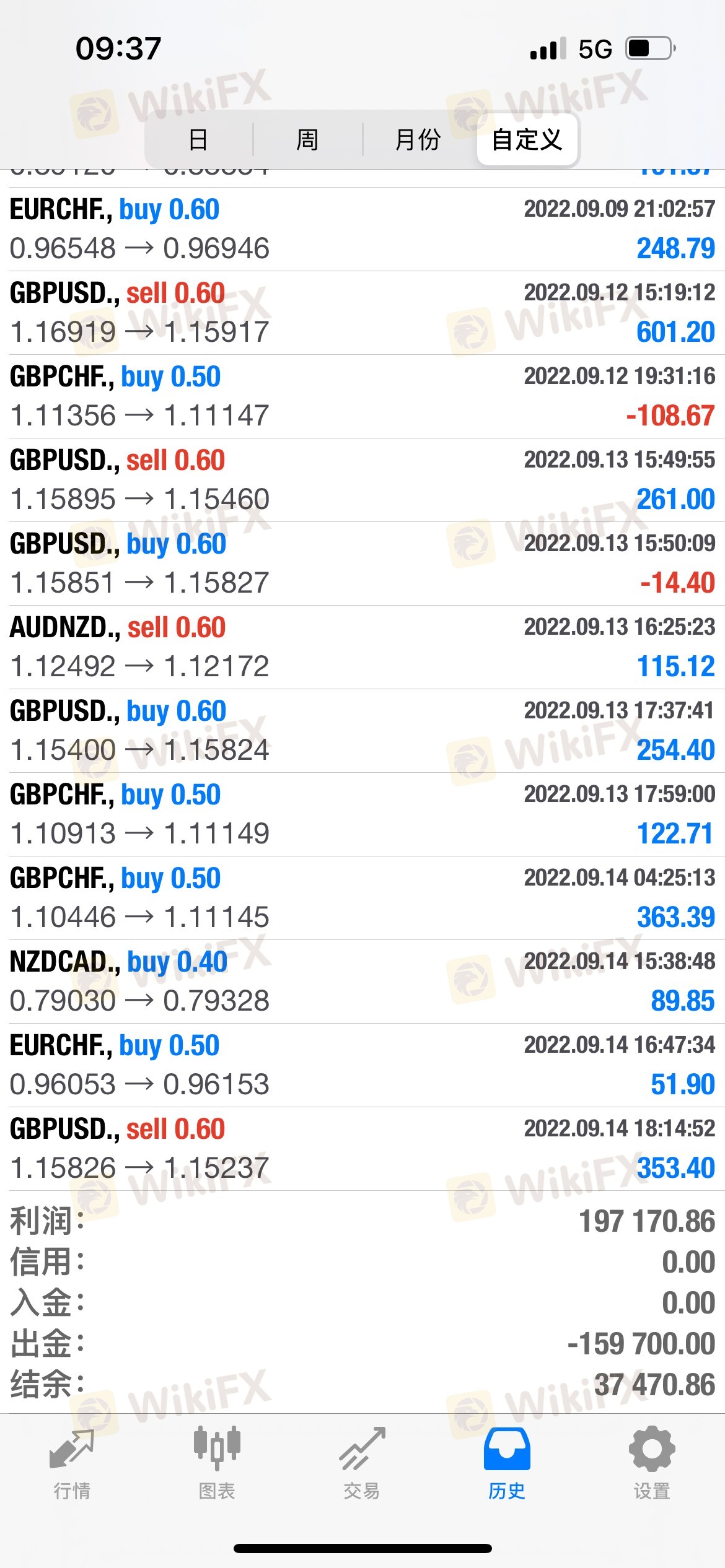Show history by 月份 (month)
The height and width of the screenshot is (1568, 725).
pyautogui.click(x=418, y=139)
